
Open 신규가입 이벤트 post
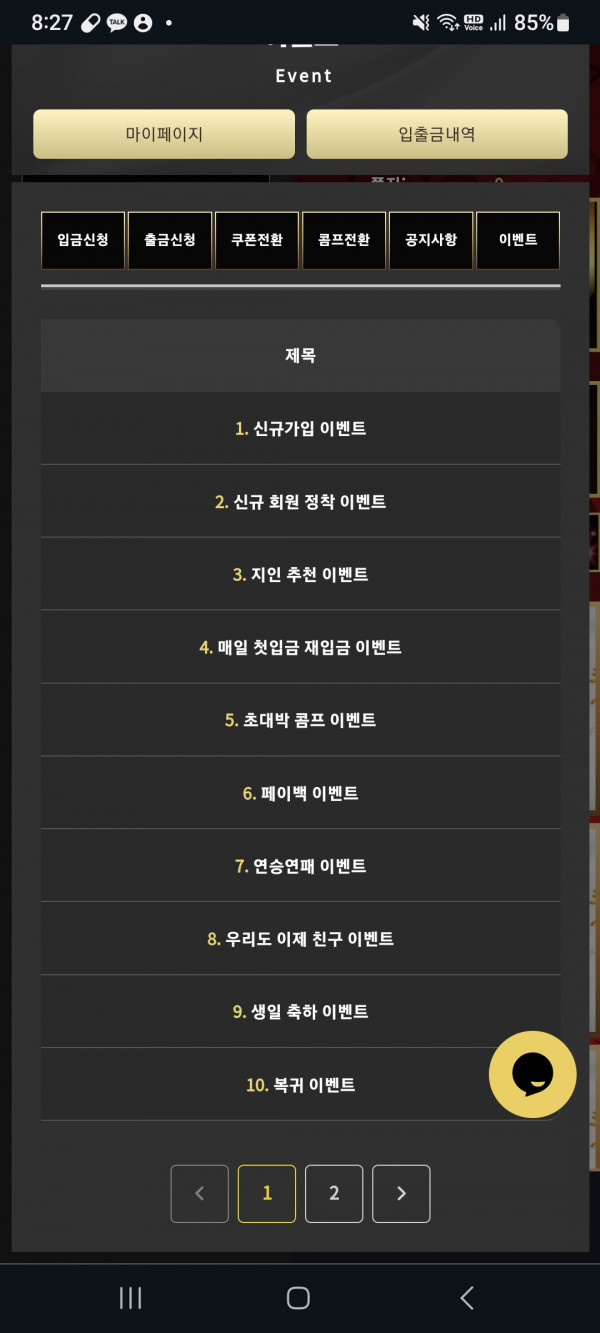[301, 428]
